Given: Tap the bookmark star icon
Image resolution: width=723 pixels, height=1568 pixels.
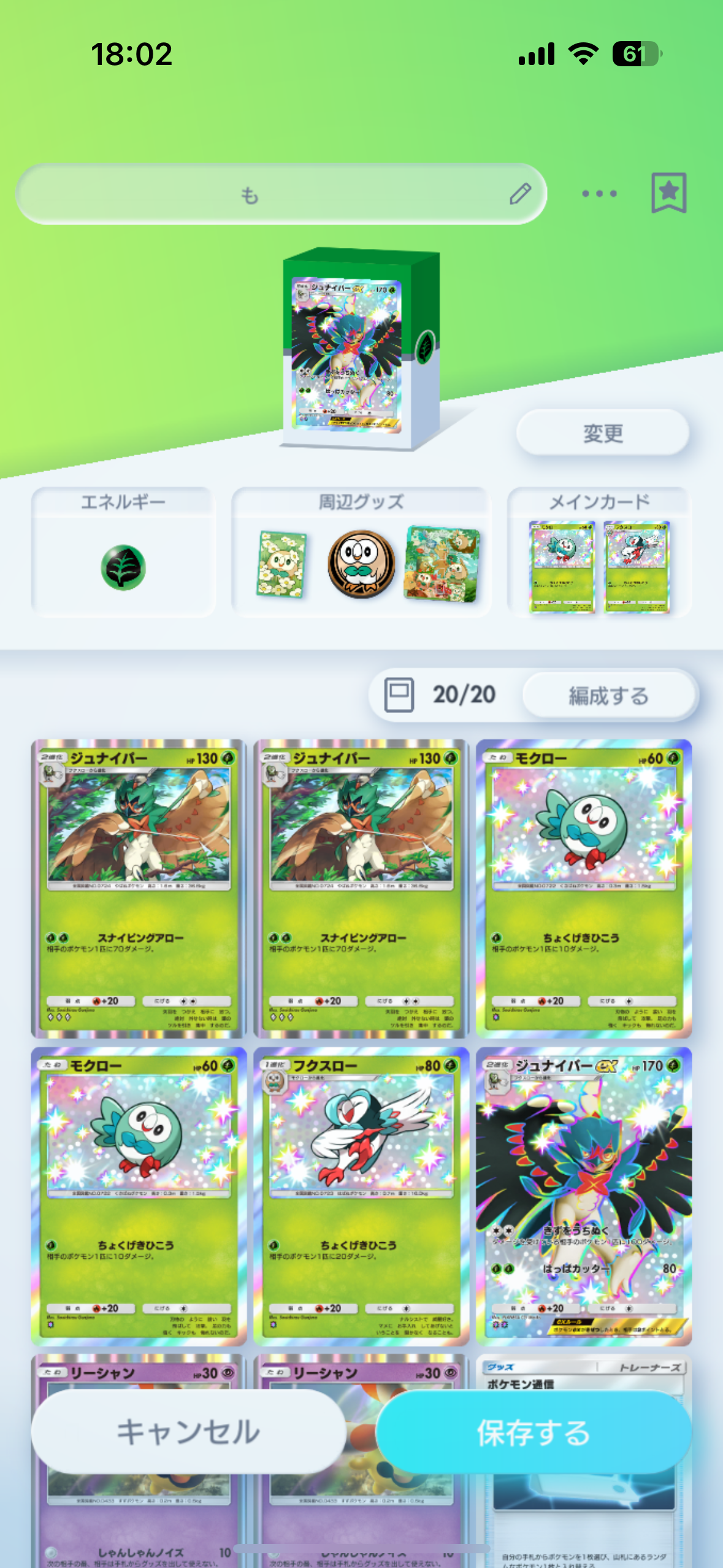Looking at the screenshot, I should [668, 193].
